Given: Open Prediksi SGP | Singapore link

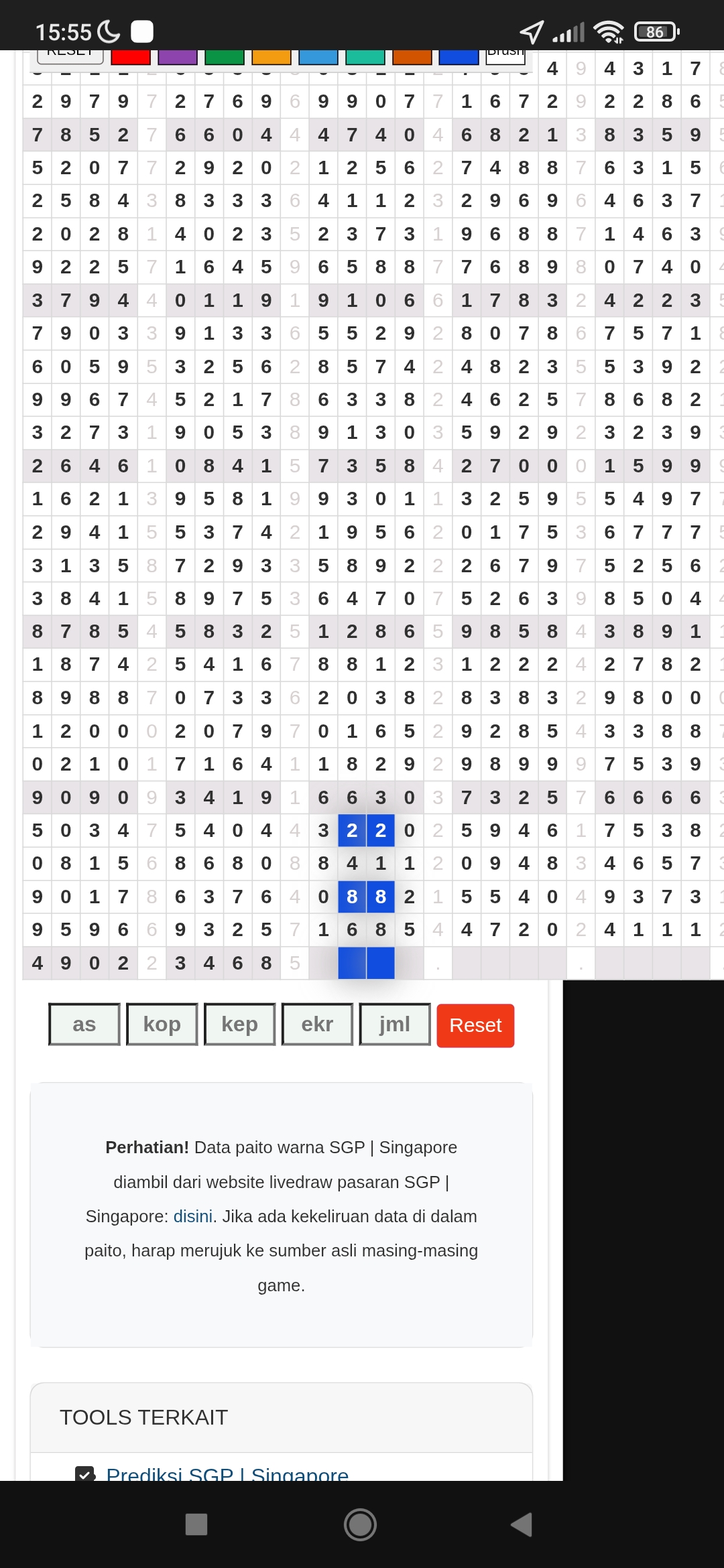Looking at the screenshot, I should pyautogui.click(x=227, y=1474).
